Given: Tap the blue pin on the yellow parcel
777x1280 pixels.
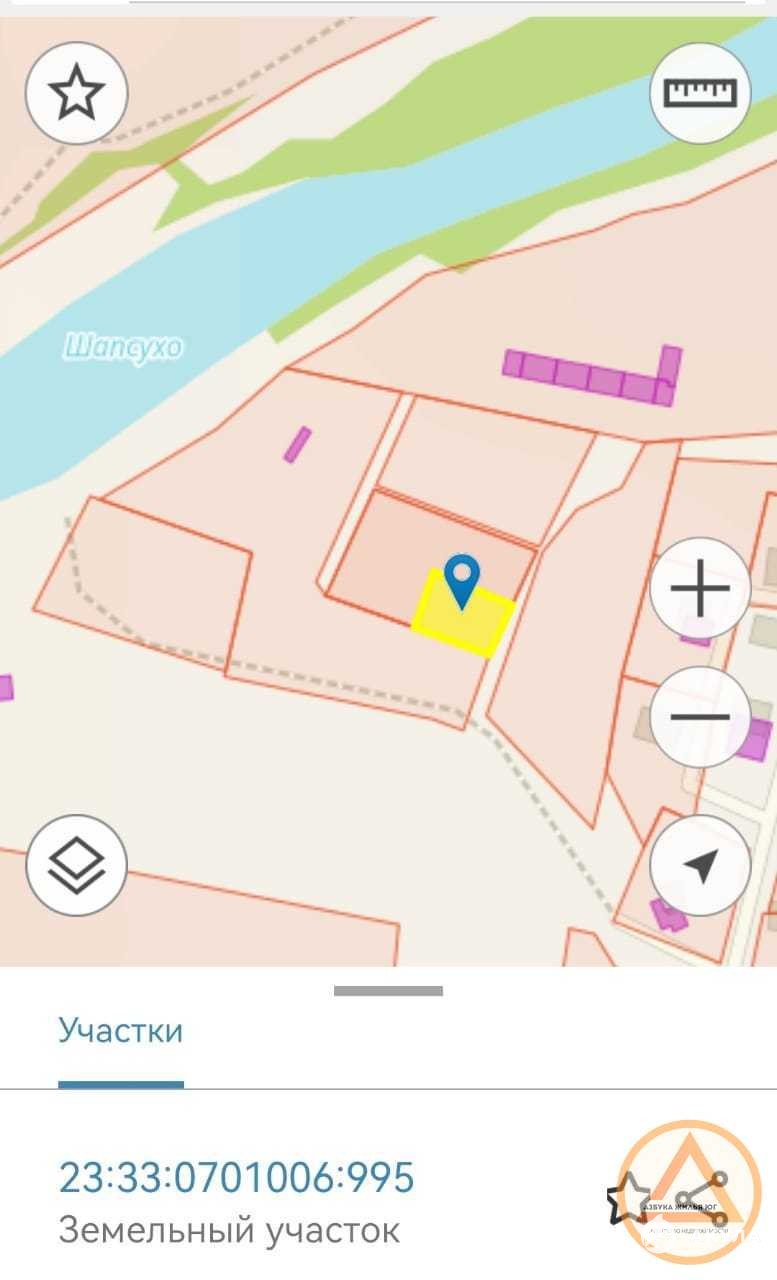Looking at the screenshot, I should click(461, 581).
